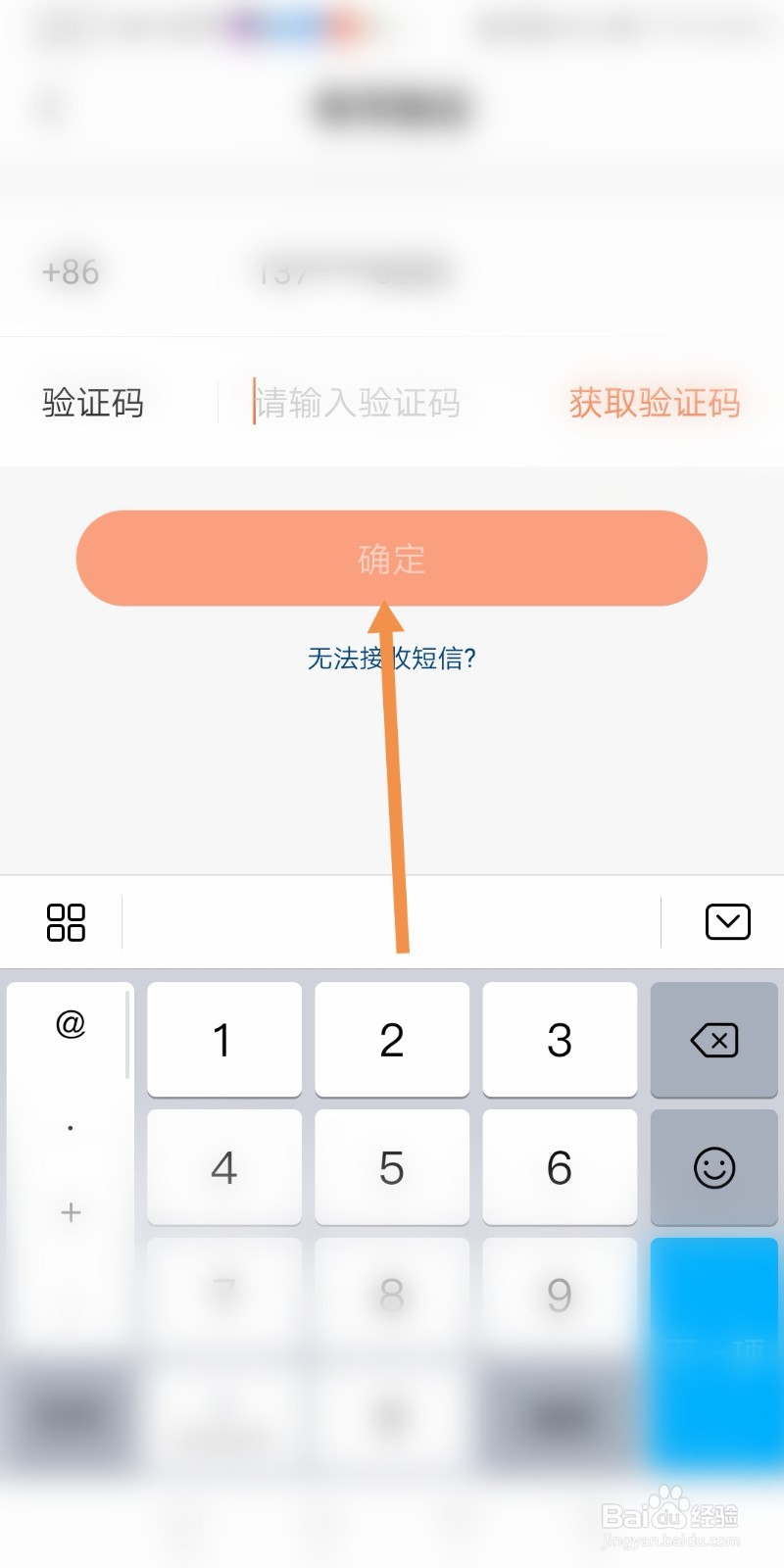Select the 验证码 field label row
The image size is (784, 1568).
(93, 402)
